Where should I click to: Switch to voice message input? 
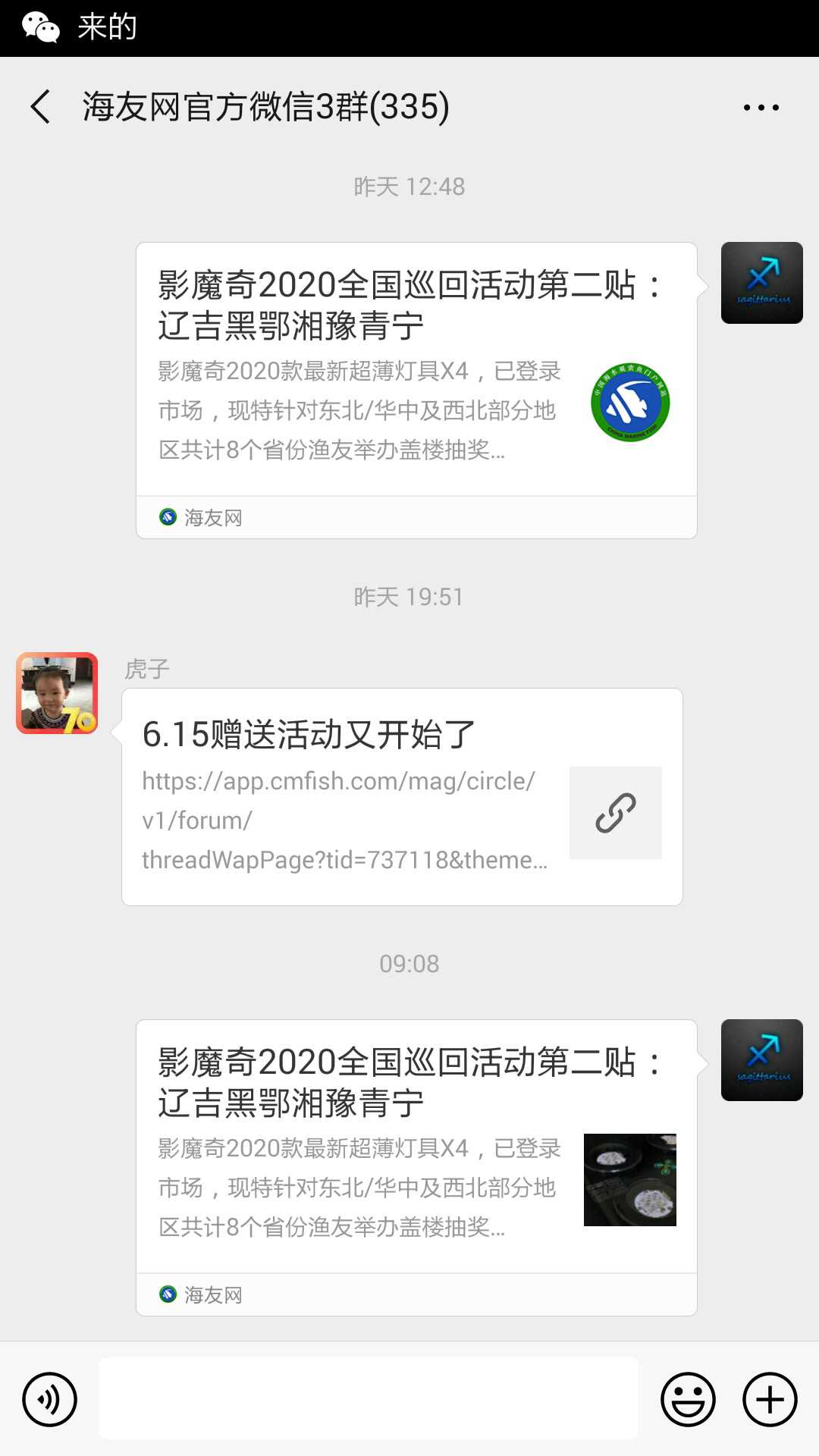[x=49, y=1399]
